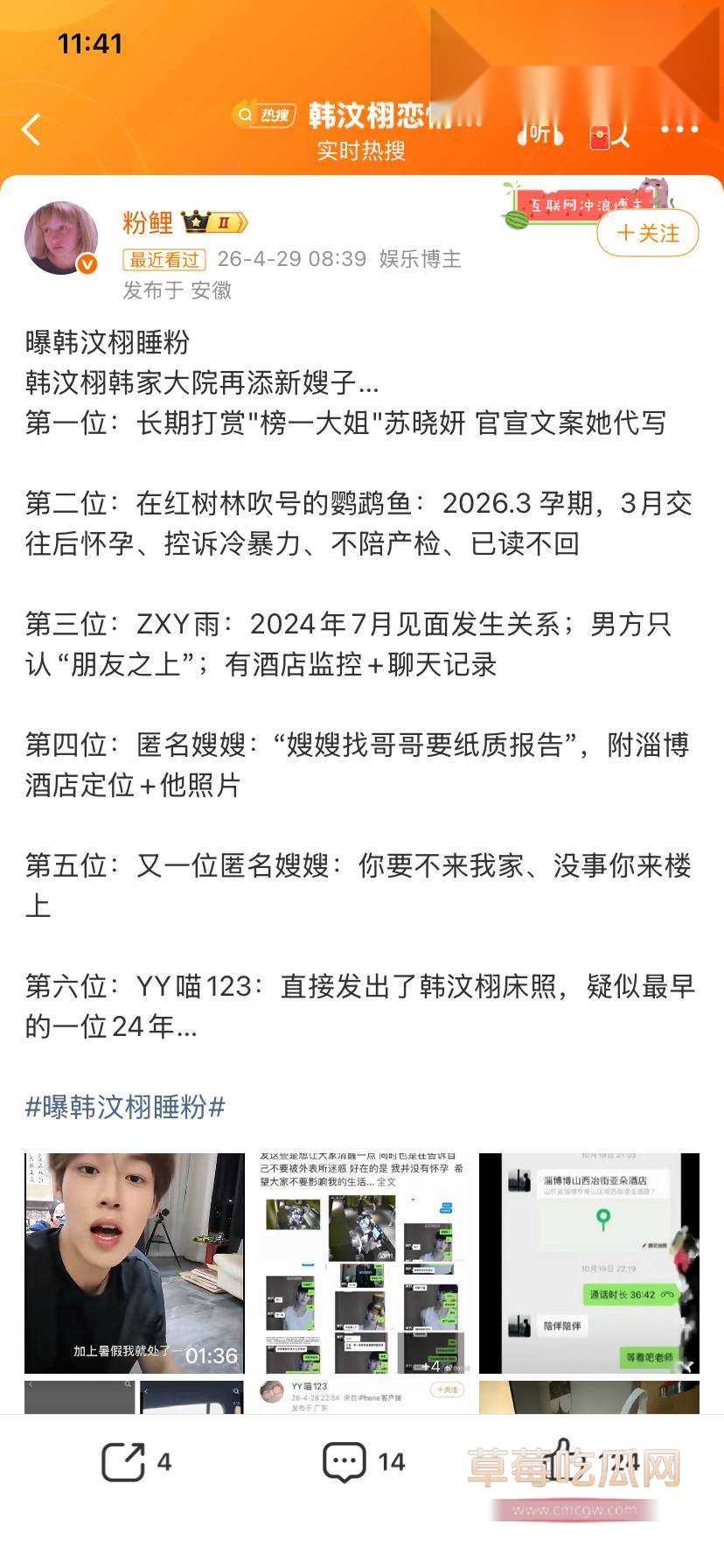Tap the listen icon in the header
This screenshot has height=1568, width=724.
539,133
